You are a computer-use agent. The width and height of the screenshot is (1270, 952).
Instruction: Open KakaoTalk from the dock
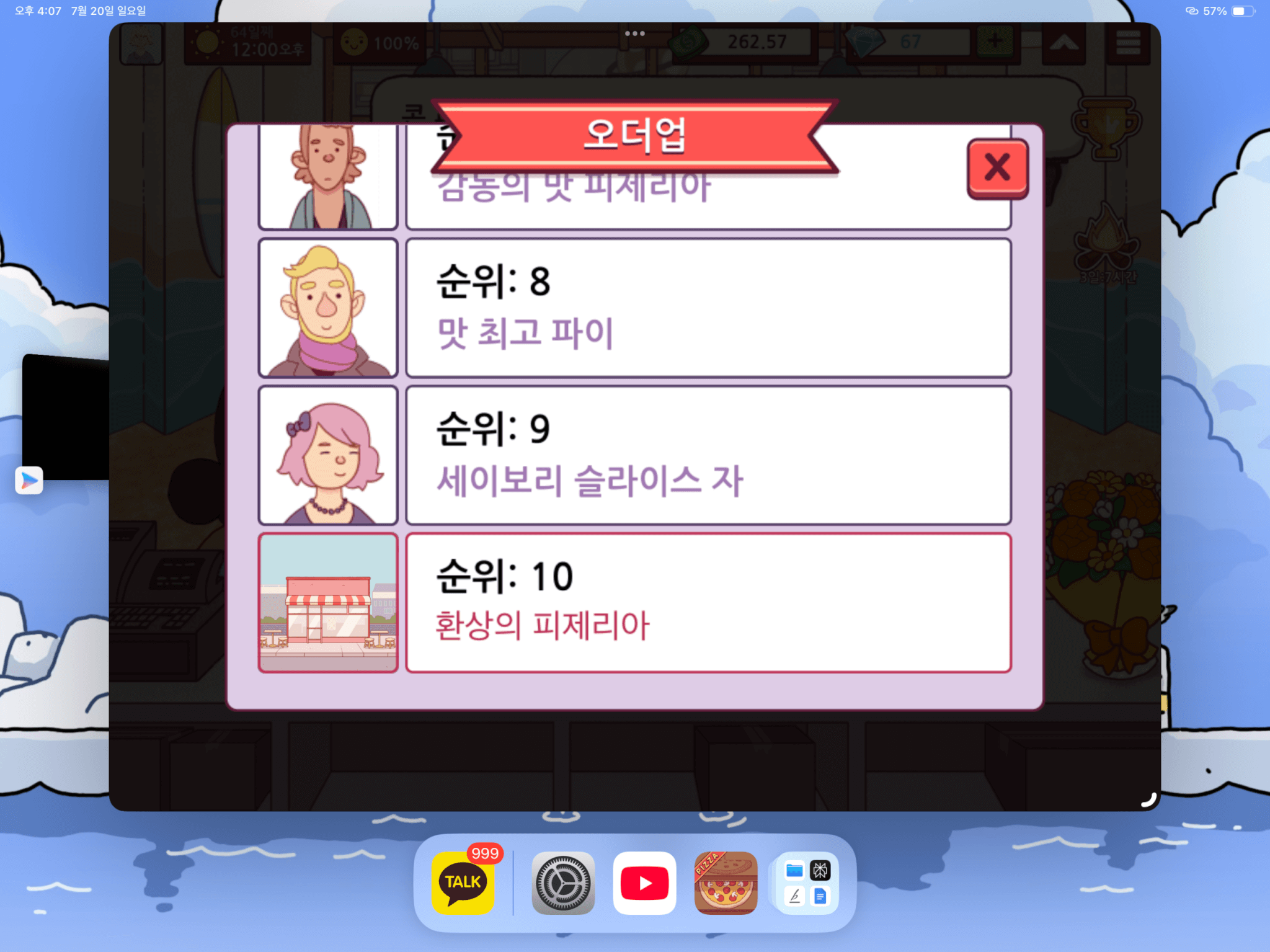[463, 883]
